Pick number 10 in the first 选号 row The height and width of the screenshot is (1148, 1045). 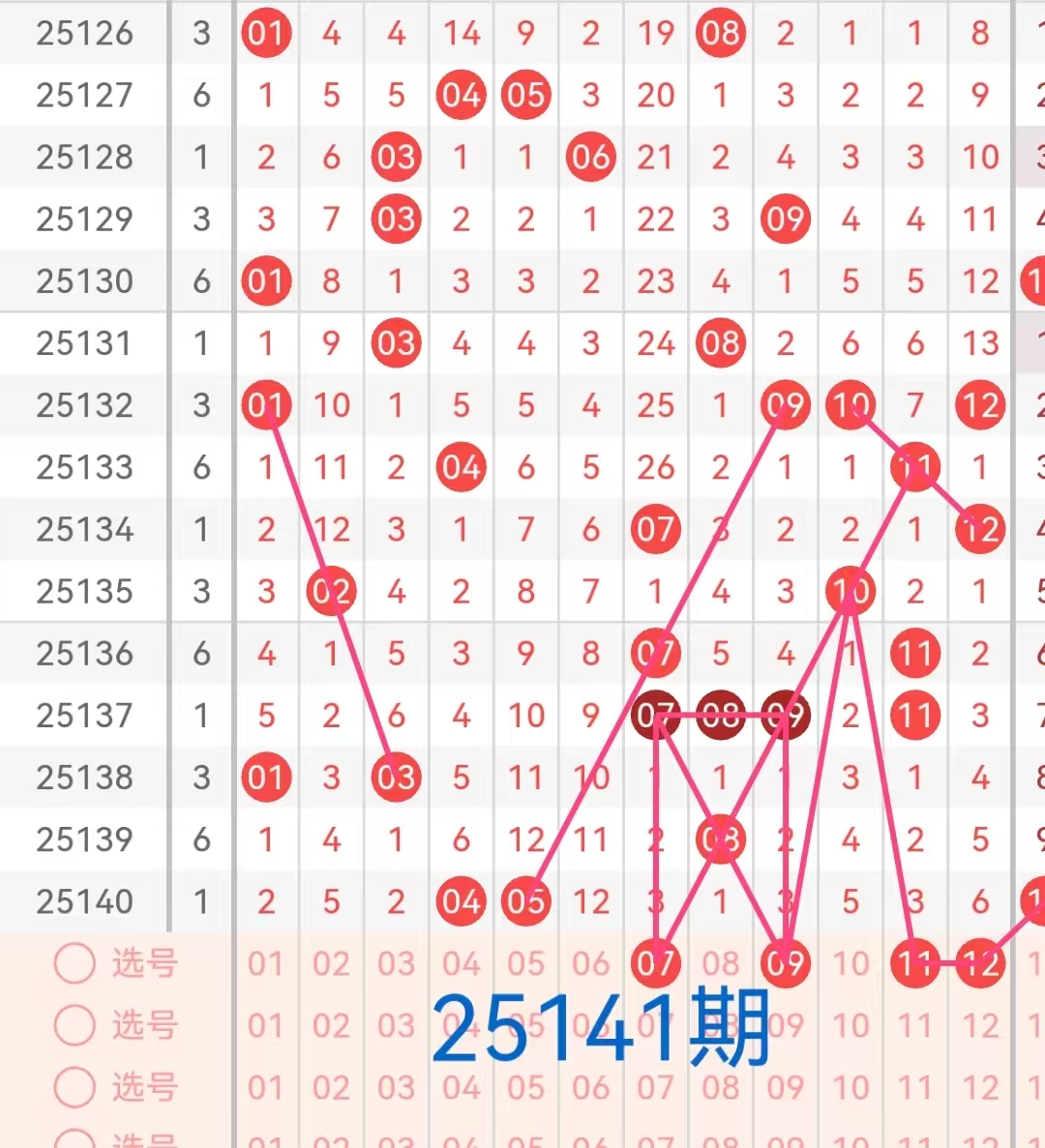[851, 963]
